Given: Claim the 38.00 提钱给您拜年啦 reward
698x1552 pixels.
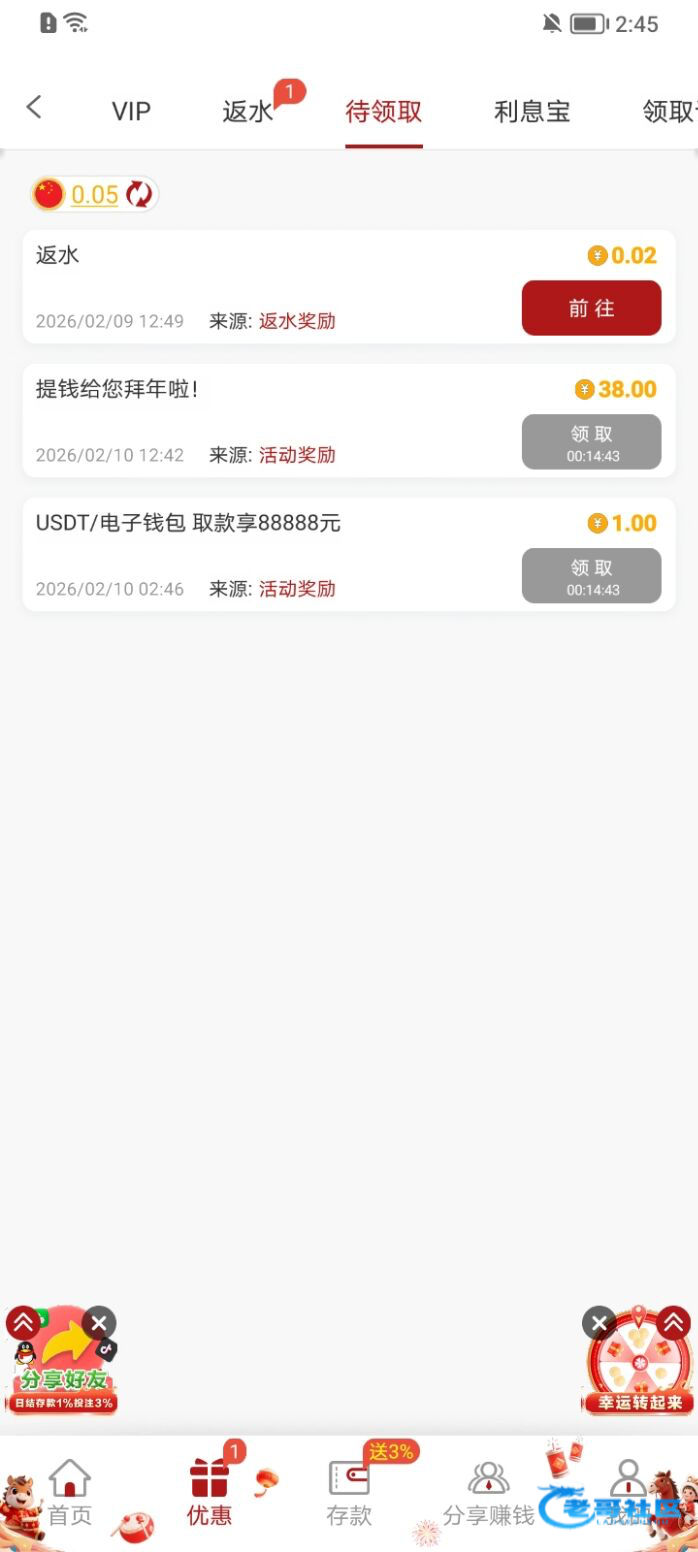Looking at the screenshot, I should click(x=591, y=442).
